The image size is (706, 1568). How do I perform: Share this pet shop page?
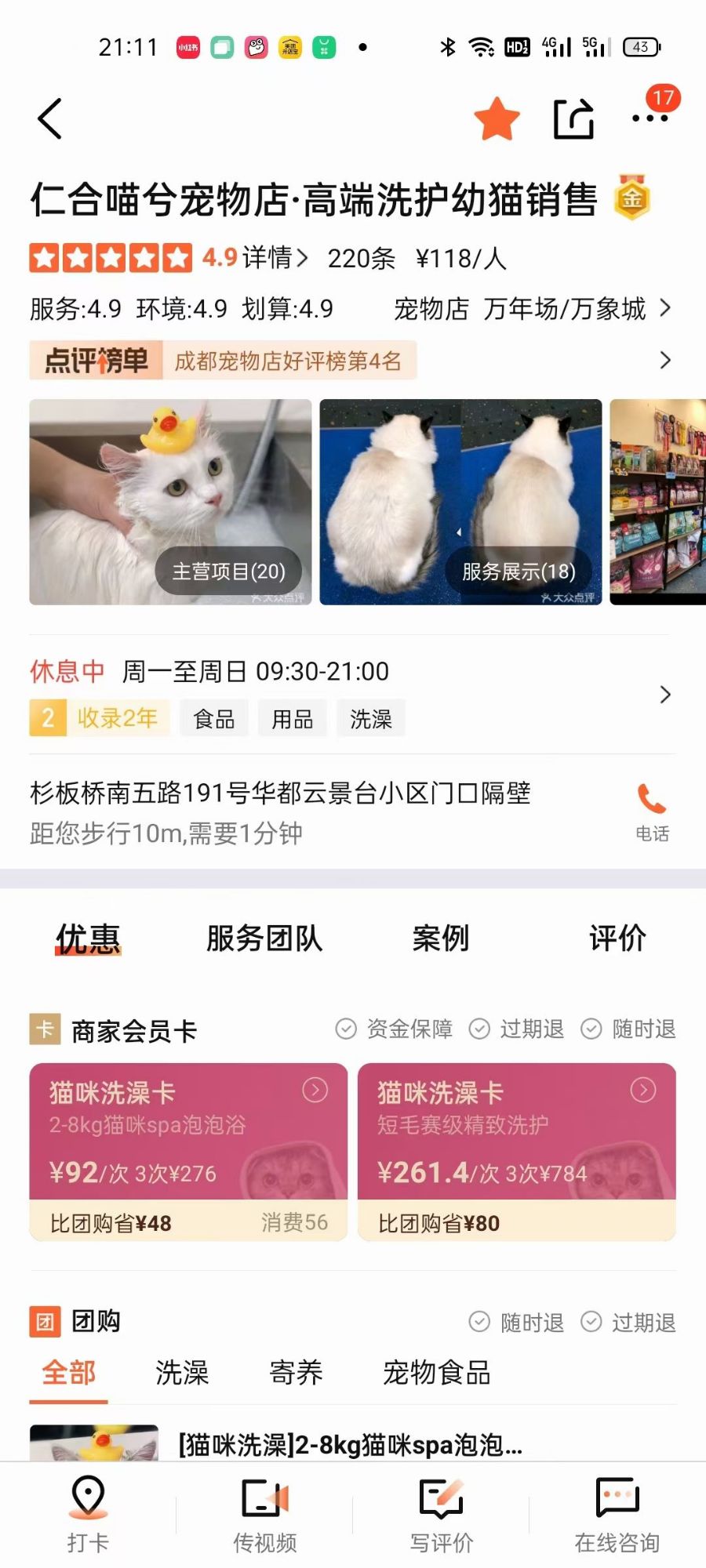[x=574, y=119]
